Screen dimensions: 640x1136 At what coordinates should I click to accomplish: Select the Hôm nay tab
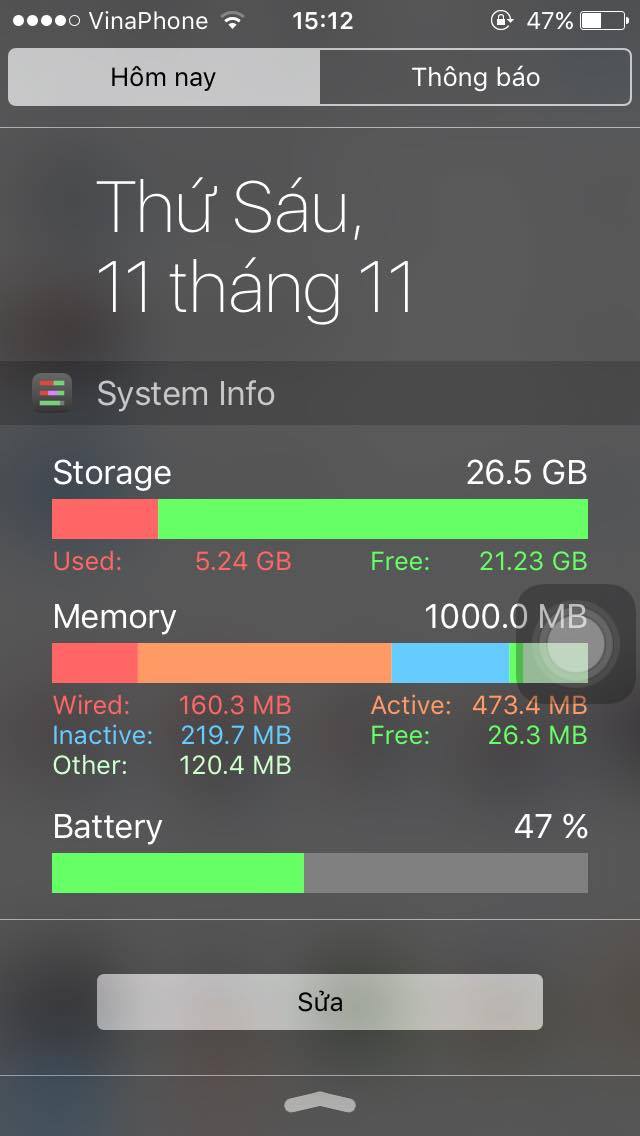(164, 78)
